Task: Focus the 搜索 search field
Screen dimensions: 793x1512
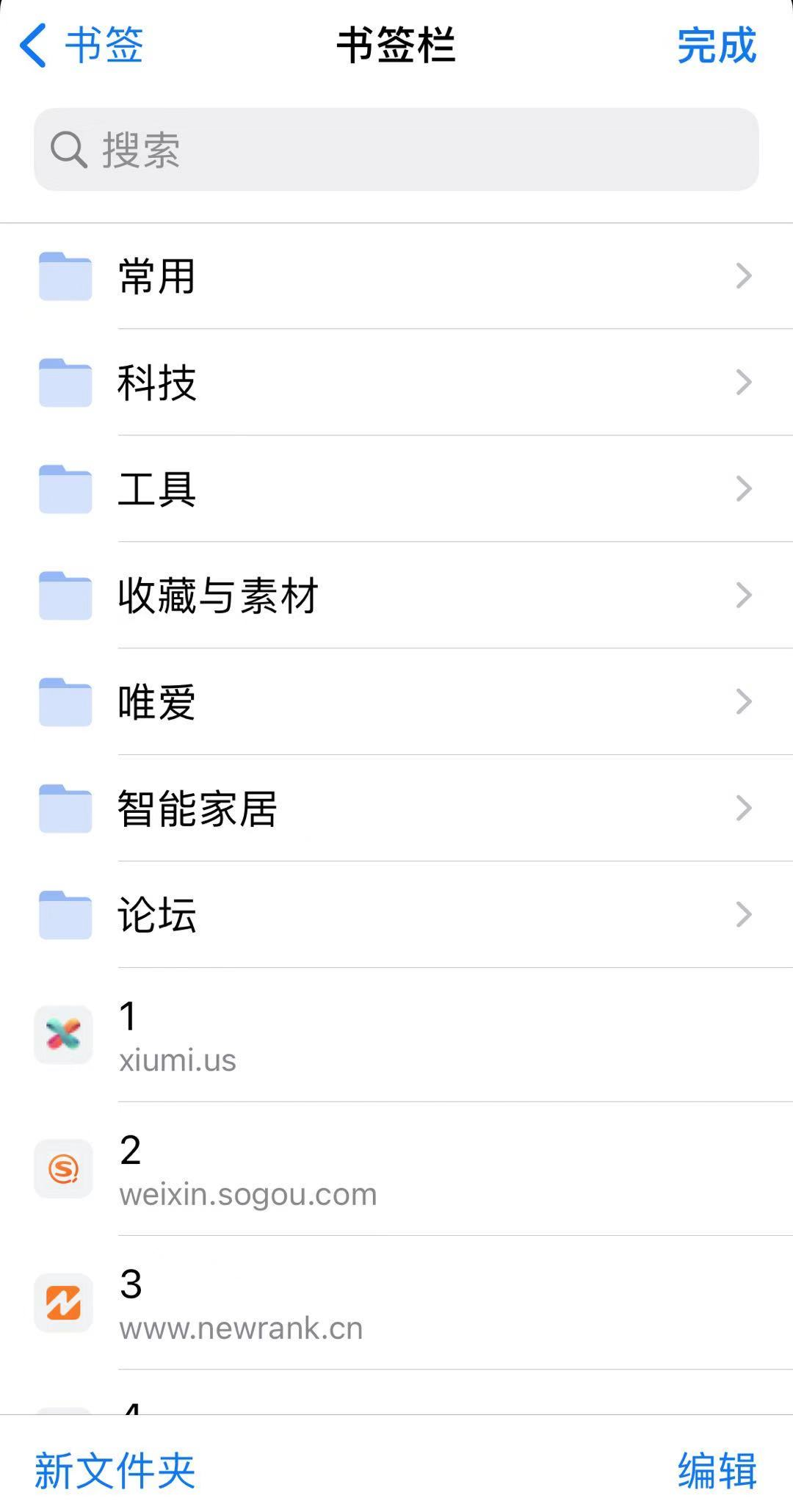Action: (x=396, y=150)
